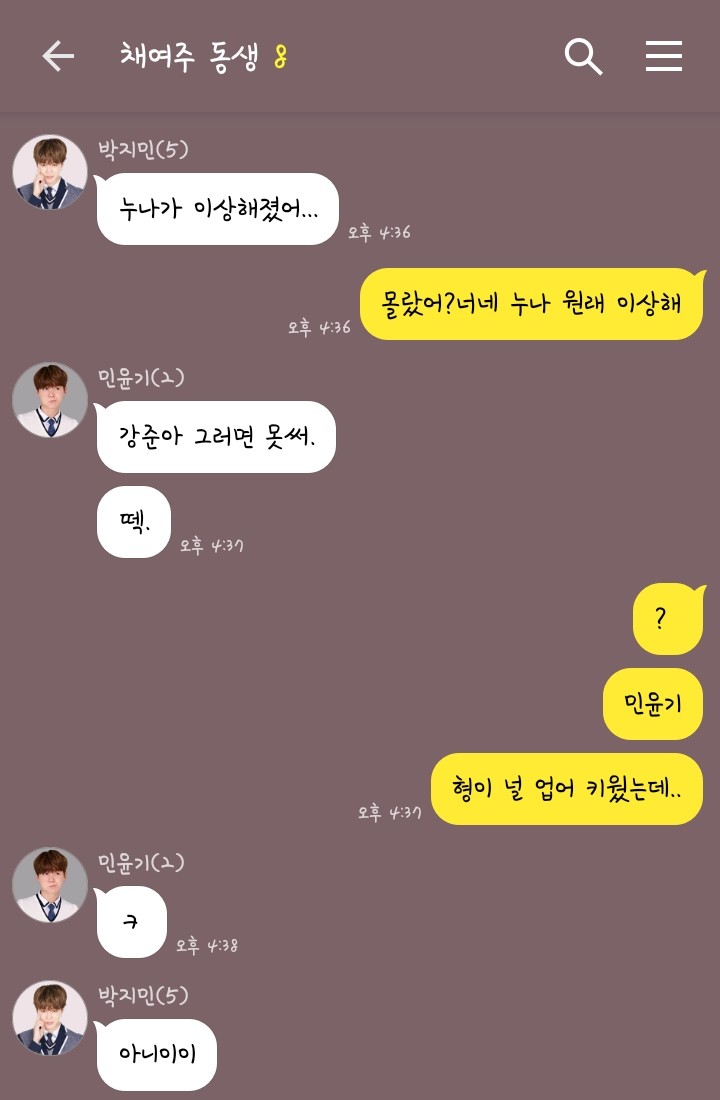The height and width of the screenshot is (1100, 720).
Task: Search within this chat room
Action: tap(583, 57)
